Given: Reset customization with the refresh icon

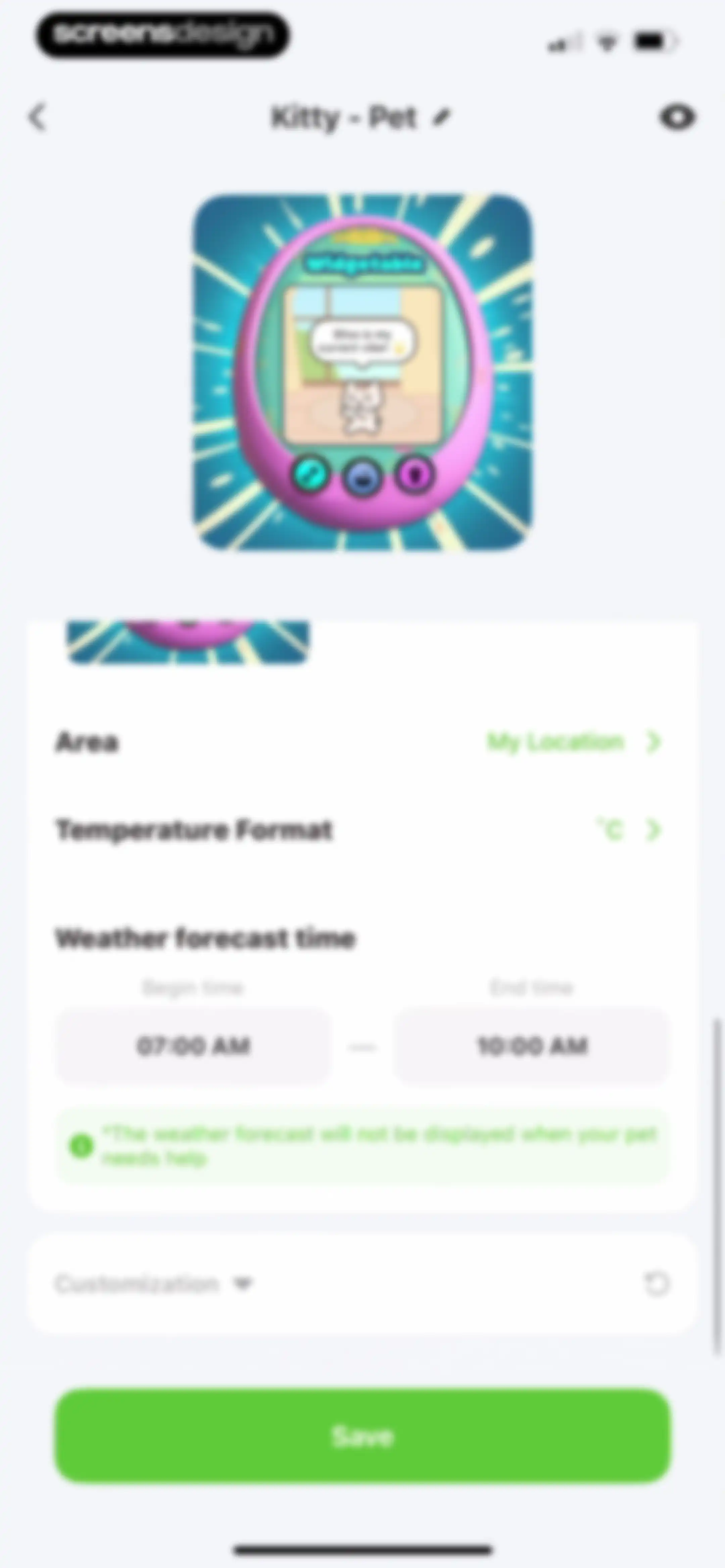Looking at the screenshot, I should (656, 1284).
